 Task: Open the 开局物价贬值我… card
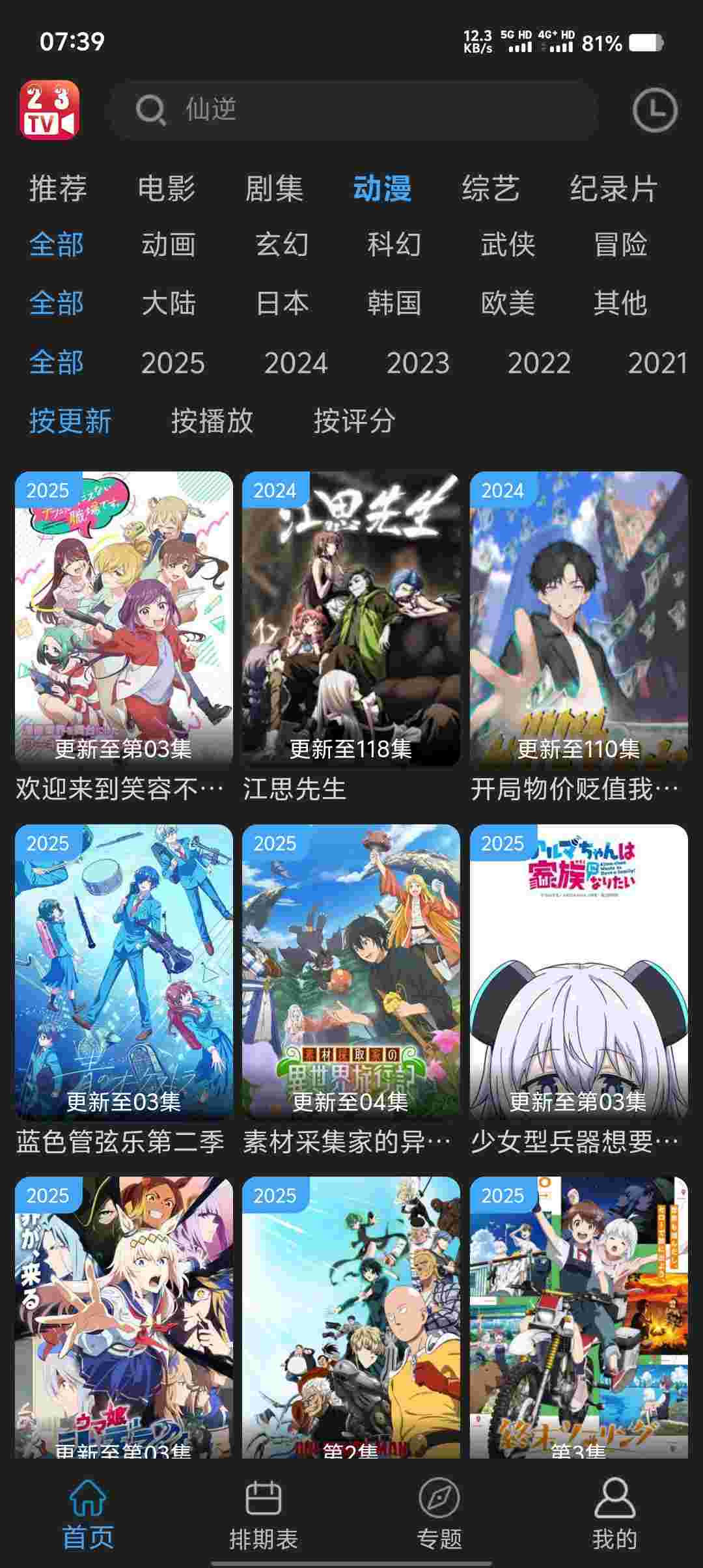578,619
